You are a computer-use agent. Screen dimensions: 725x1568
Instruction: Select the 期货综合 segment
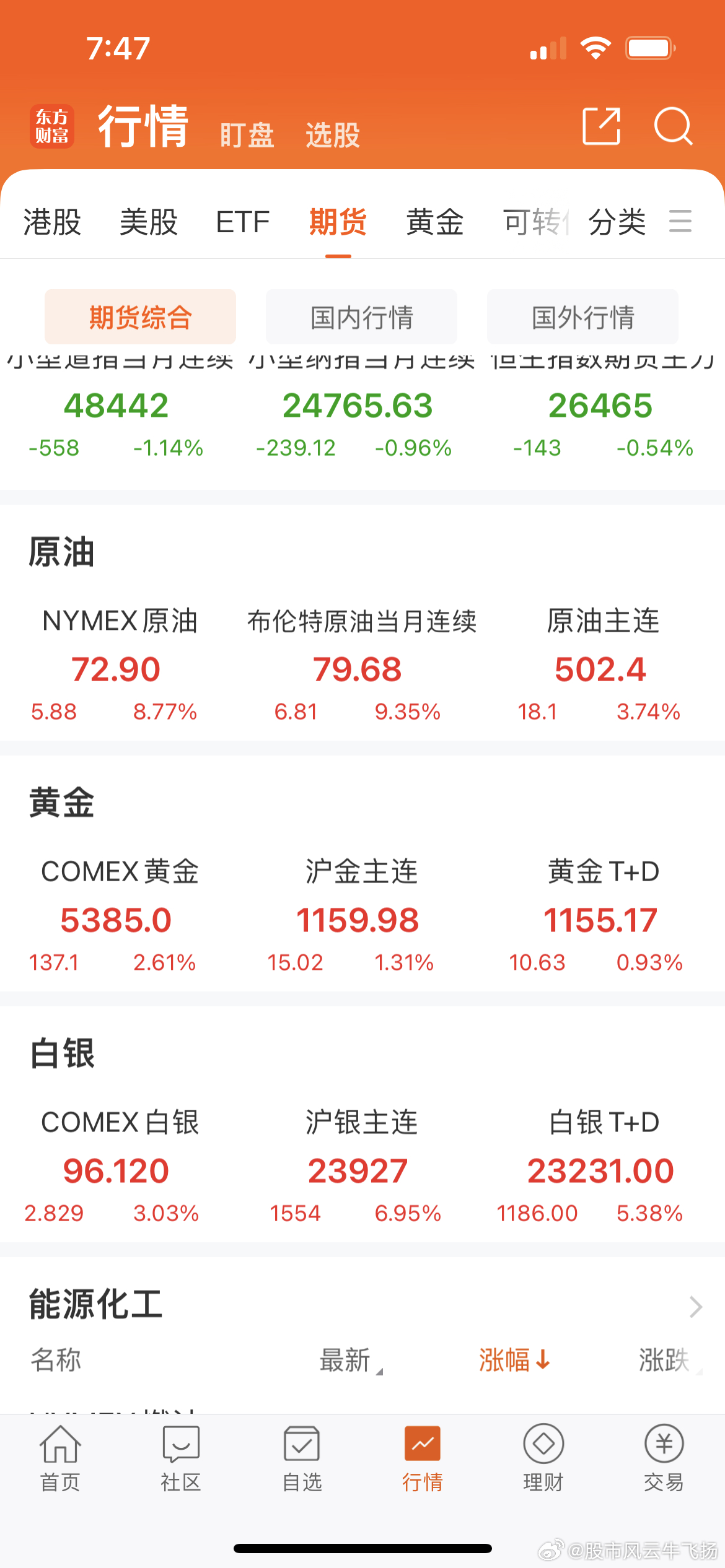(x=141, y=316)
